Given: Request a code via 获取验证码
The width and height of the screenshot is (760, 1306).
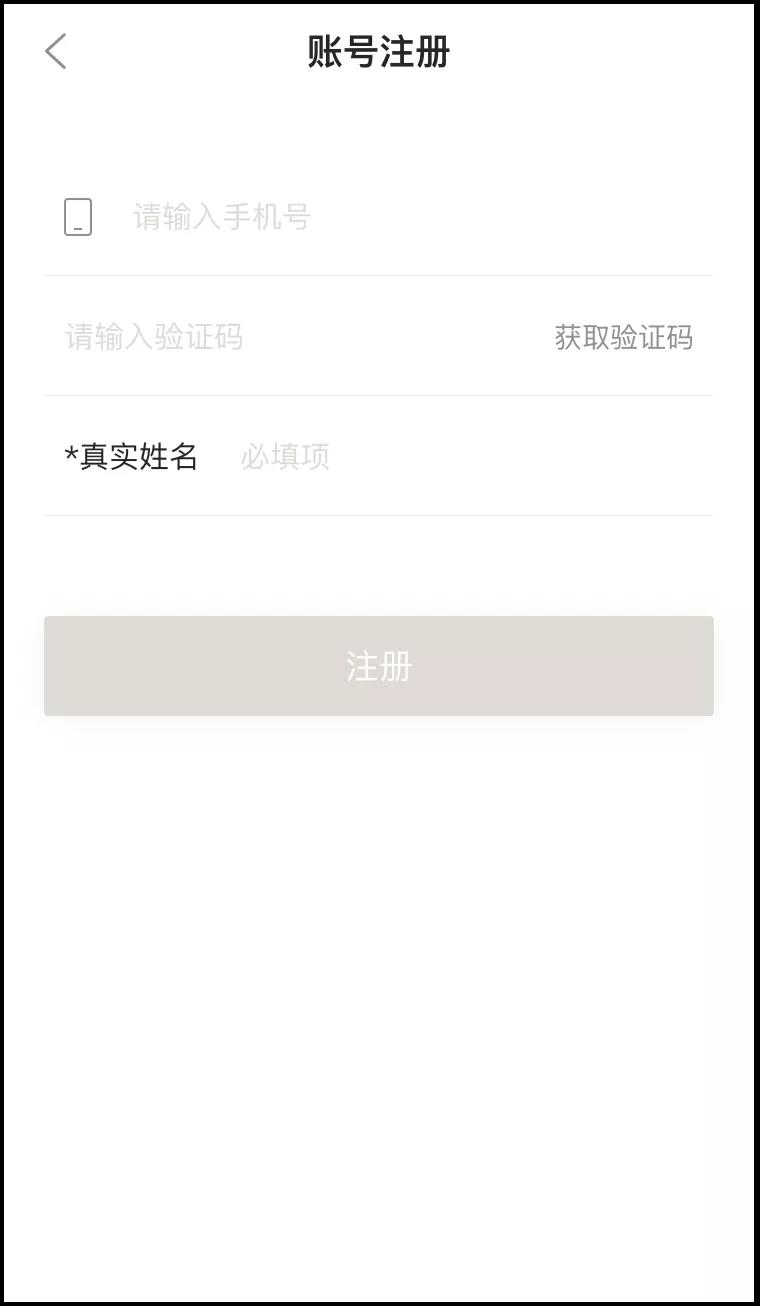Looking at the screenshot, I should (623, 337).
